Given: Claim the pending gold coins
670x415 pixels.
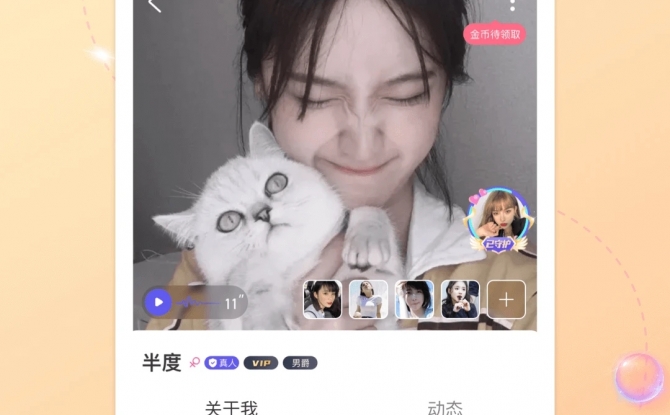Looking at the screenshot, I should point(494,33).
